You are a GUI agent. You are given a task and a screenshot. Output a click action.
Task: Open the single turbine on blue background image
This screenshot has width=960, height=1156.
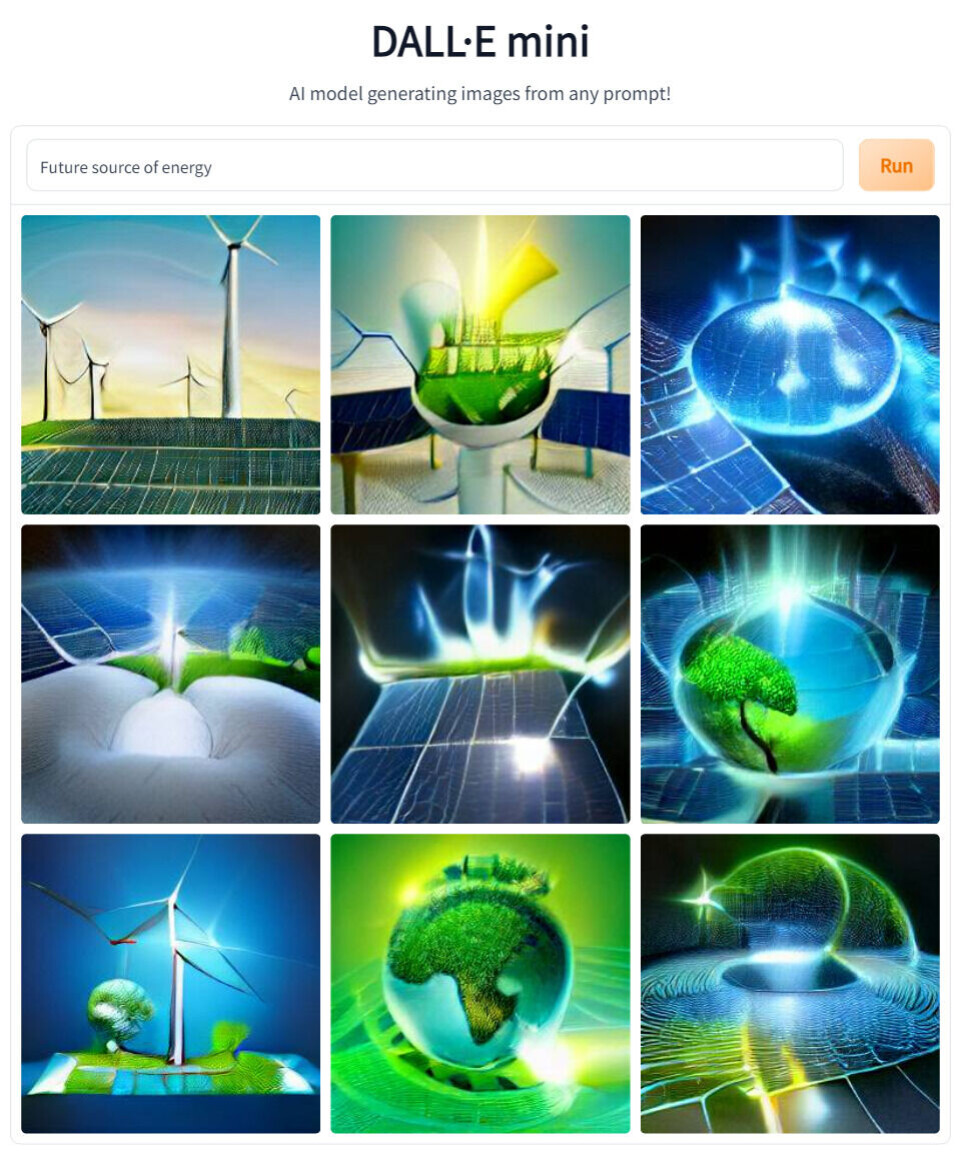pos(171,983)
